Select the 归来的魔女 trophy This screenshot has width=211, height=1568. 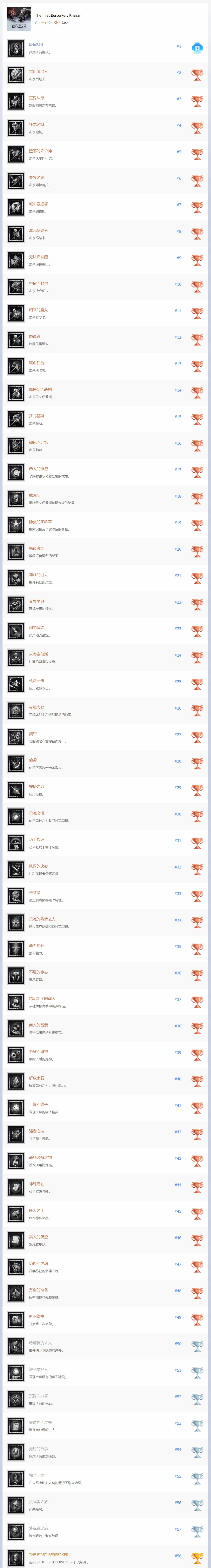point(38,310)
